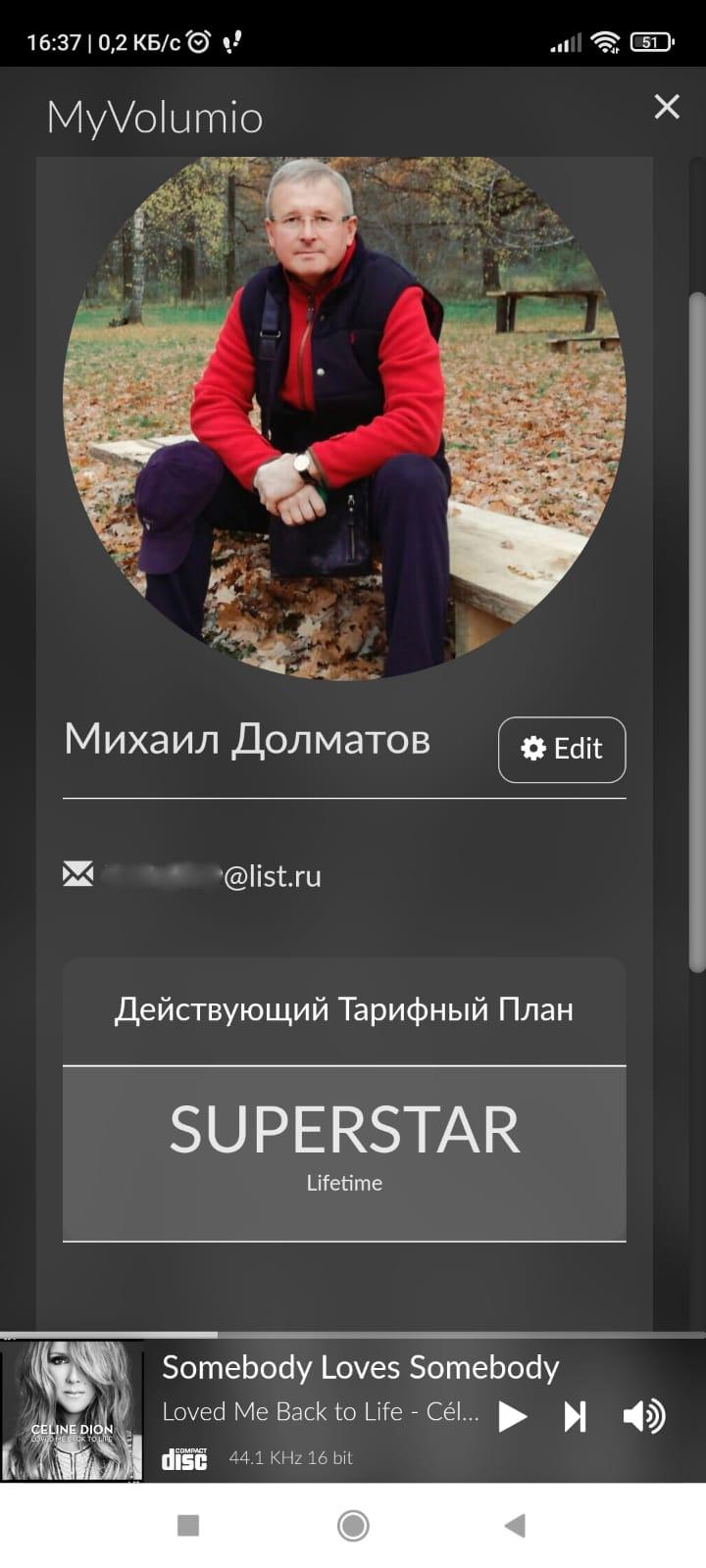Open the volume control speaker icon
706x1568 pixels.
click(x=644, y=1417)
